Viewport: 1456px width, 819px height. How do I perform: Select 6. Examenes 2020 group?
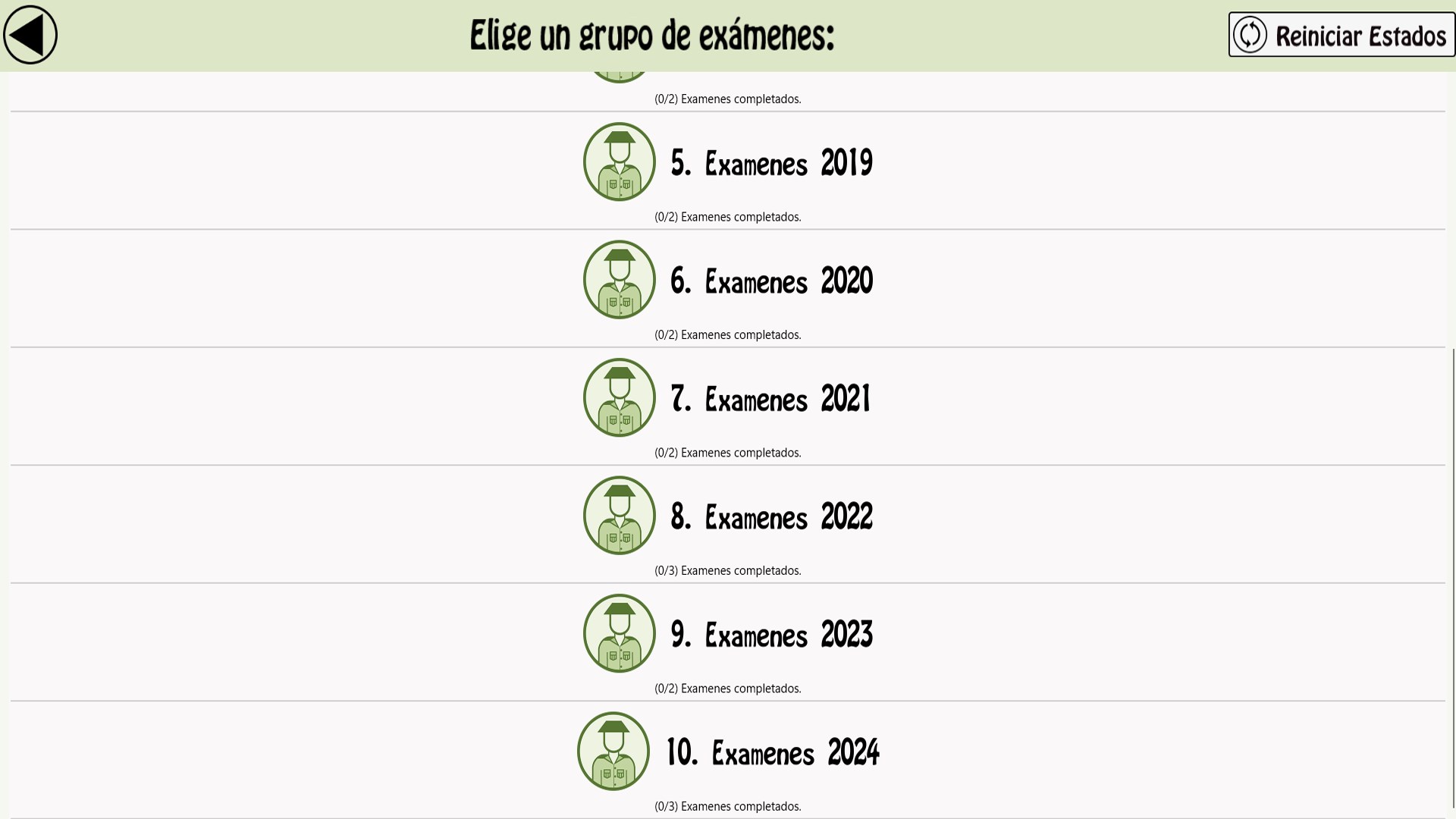[728, 288]
